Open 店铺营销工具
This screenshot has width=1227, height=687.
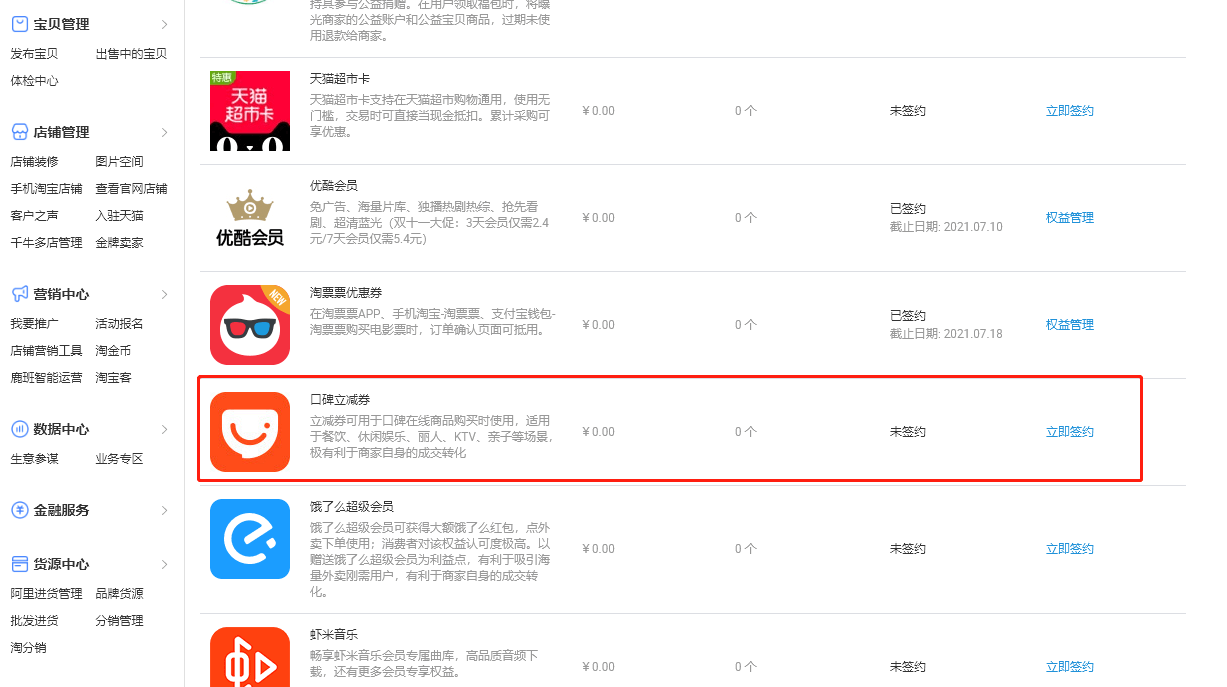pyautogui.click(x=46, y=351)
